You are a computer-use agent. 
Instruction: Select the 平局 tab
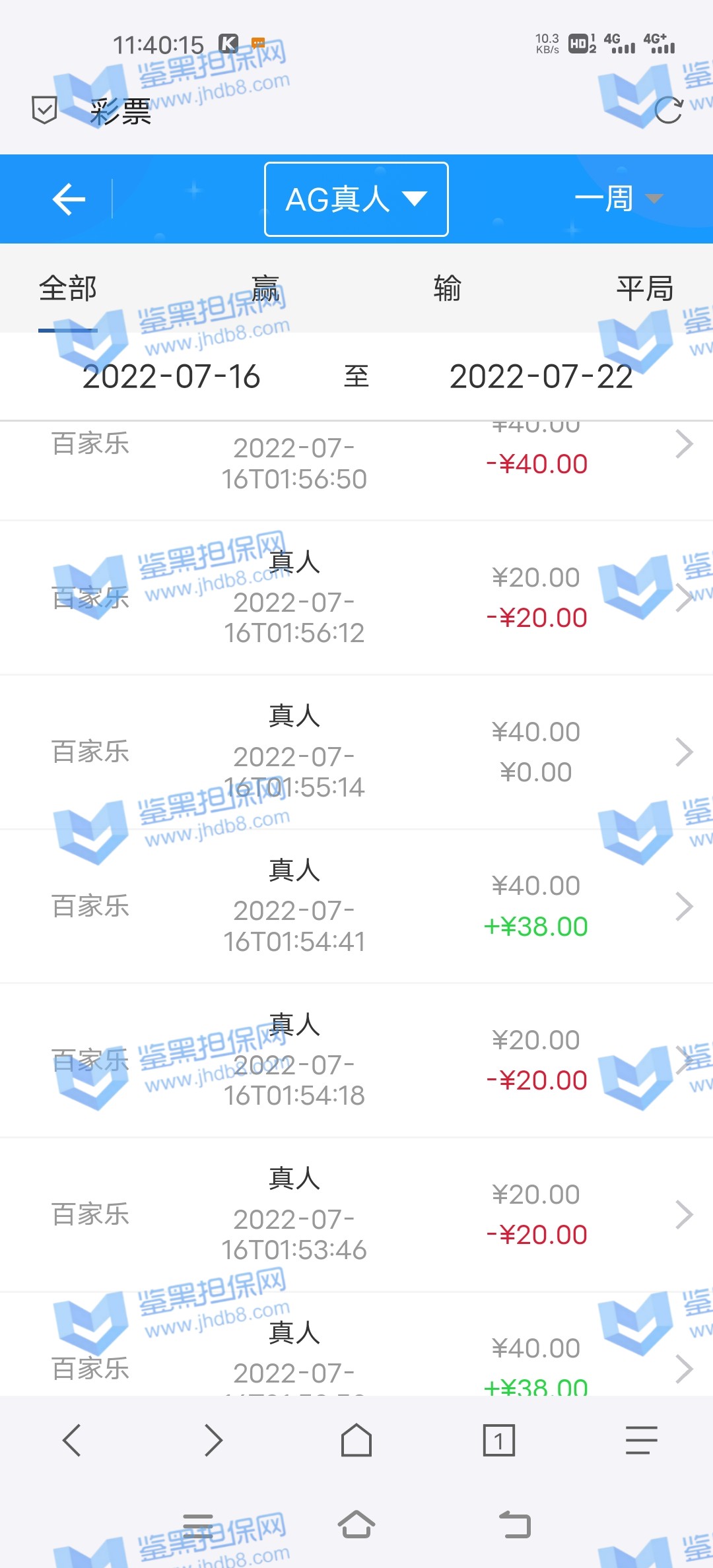[x=644, y=289]
